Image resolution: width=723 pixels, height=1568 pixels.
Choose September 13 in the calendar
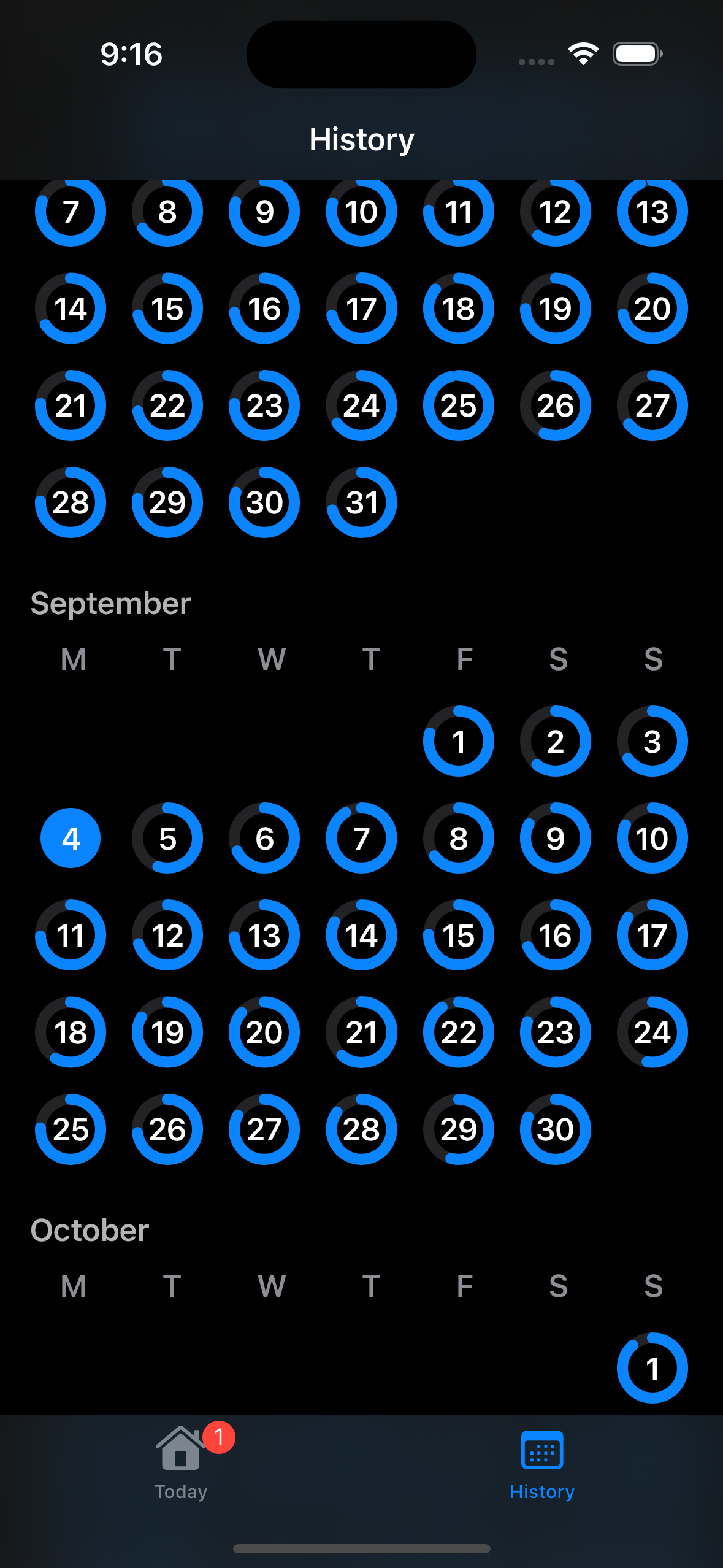point(264,935)
